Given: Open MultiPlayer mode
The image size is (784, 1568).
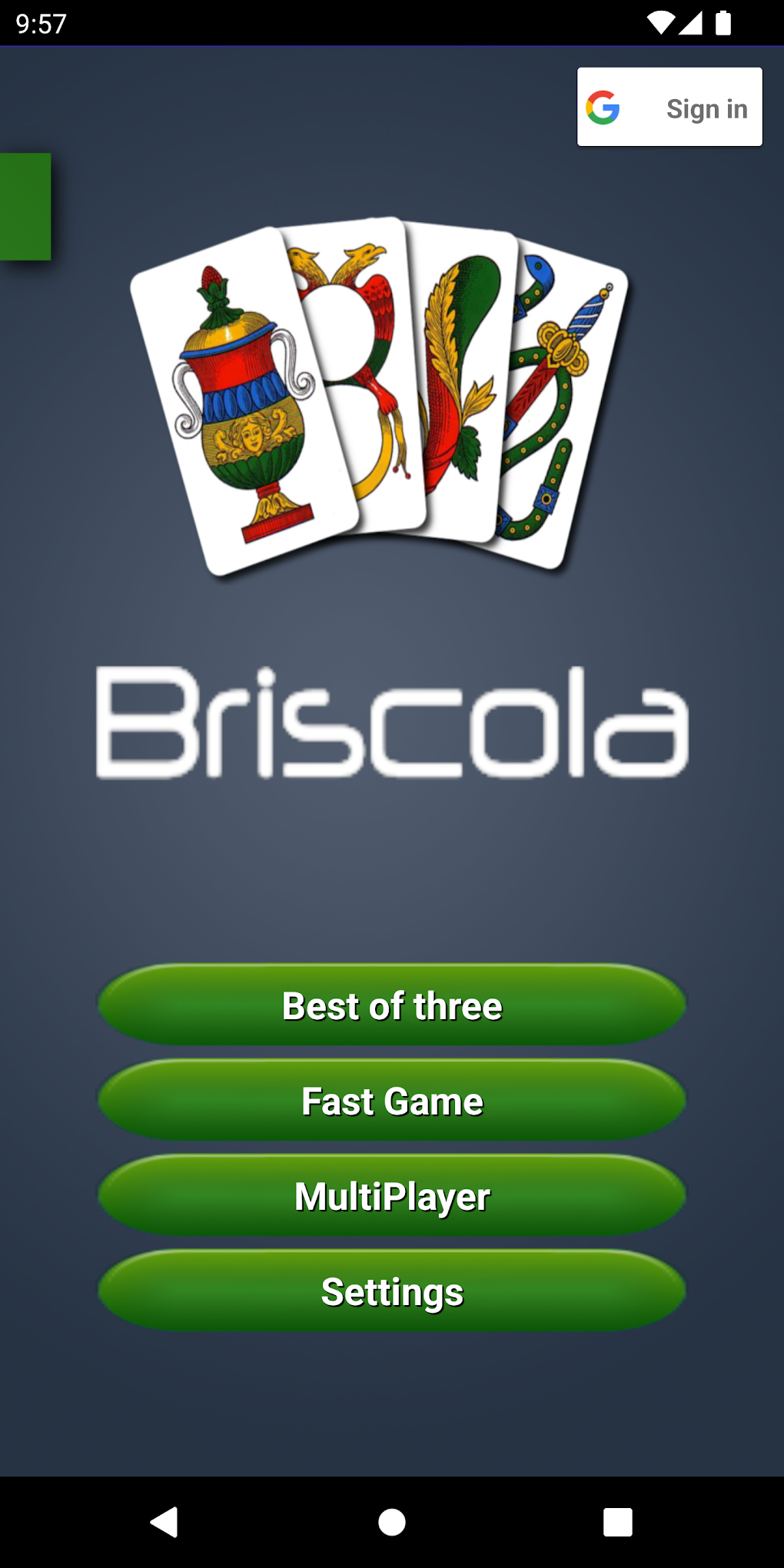Looking at the screenshot, I should (392, 1196).
